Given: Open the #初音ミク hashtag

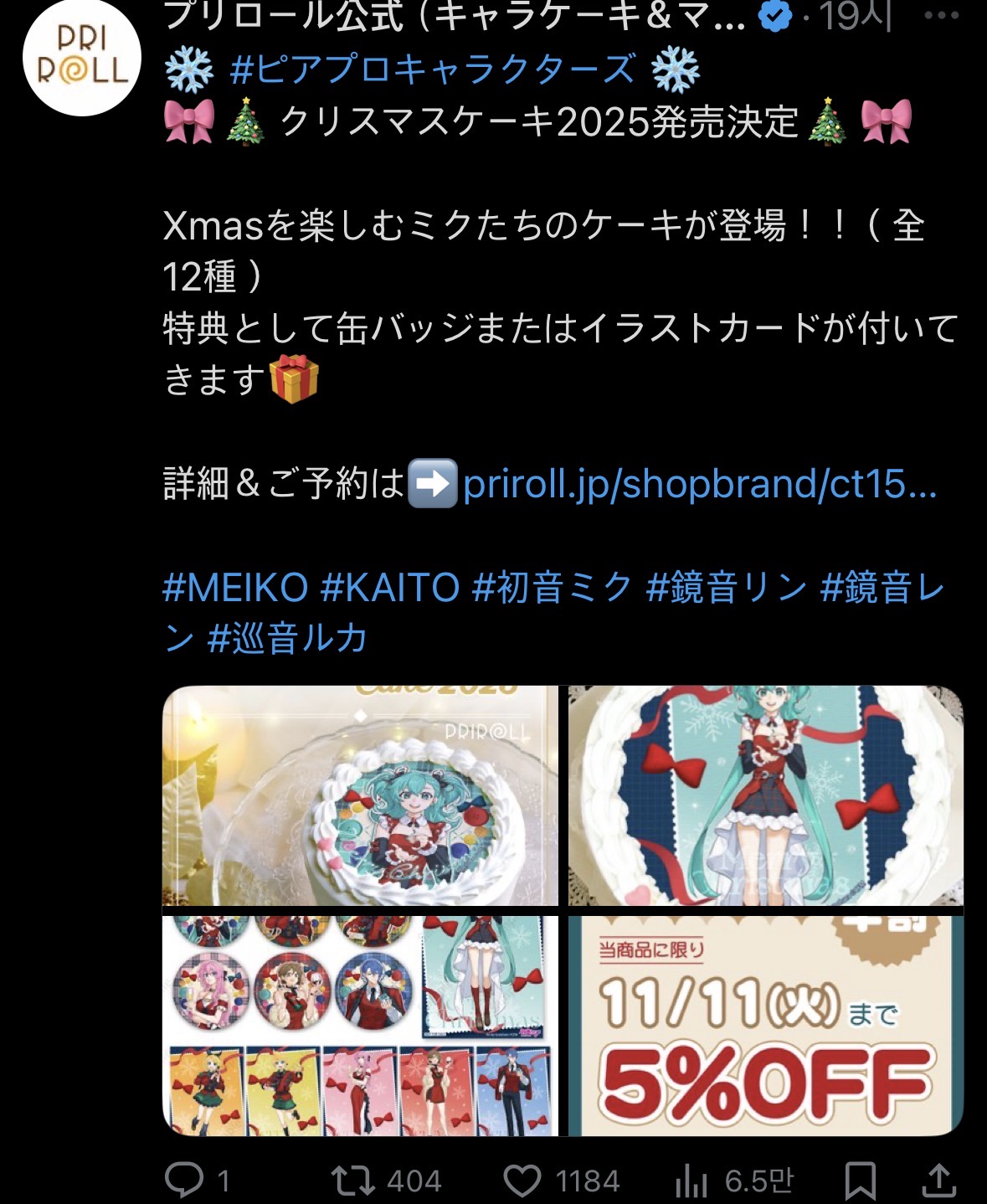Looking at the screenshot, I should click(552, 588).
